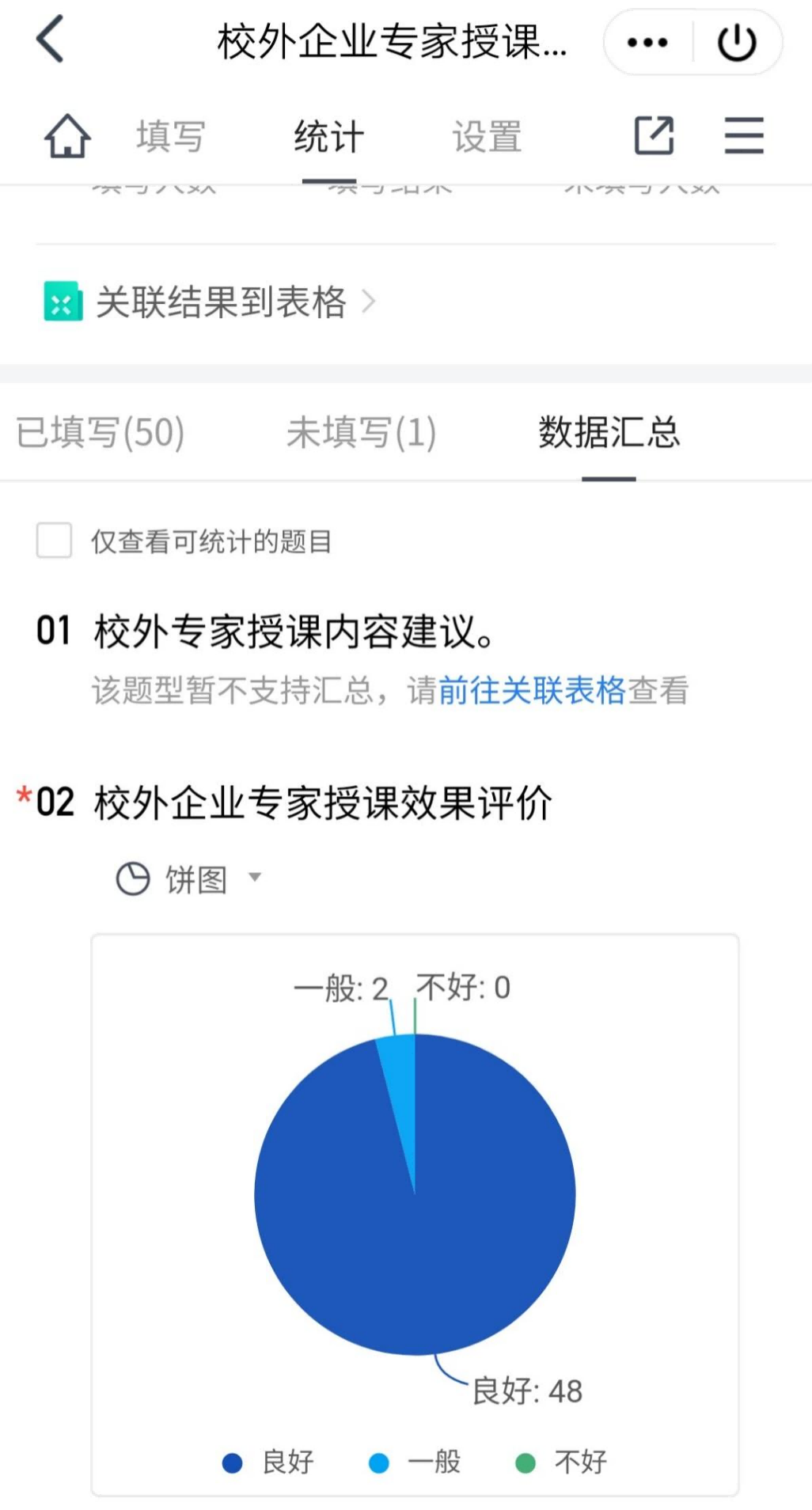This screenshot has height=1510, width=812.
Task: Select the 数据汇总 tab
Action: pos(609,433)
